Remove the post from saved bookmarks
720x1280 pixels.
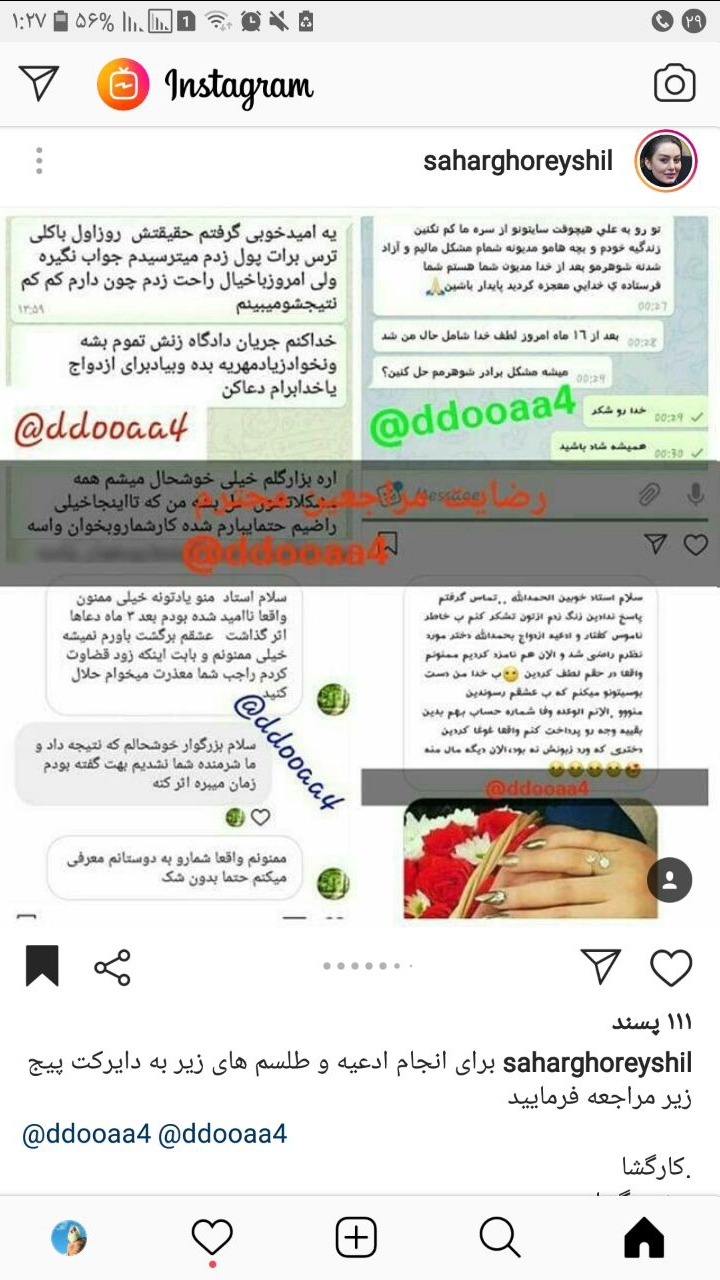click(x=42, y=966)
